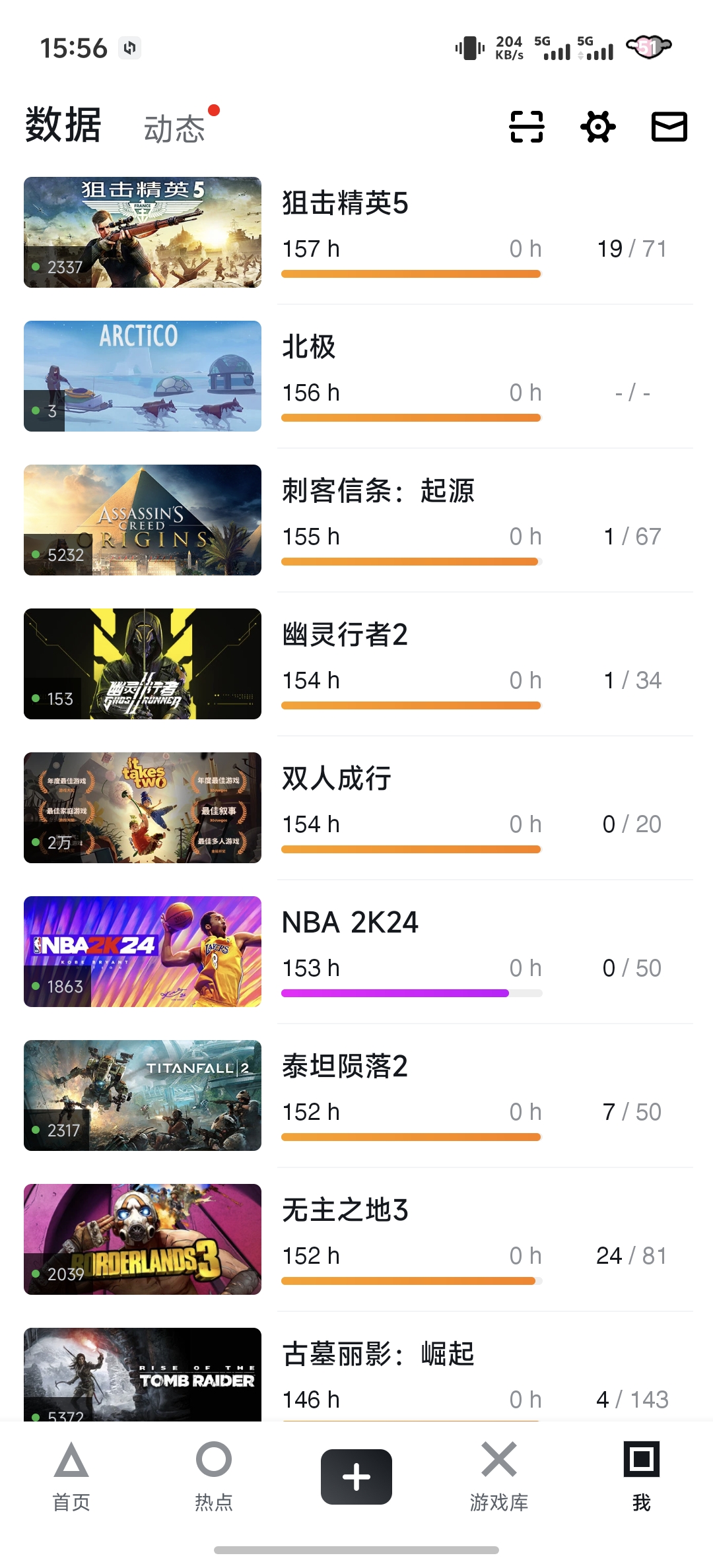Screen dimensions: 713x1568
Task: Open the mail inbox icon
Action: (669, 127)
